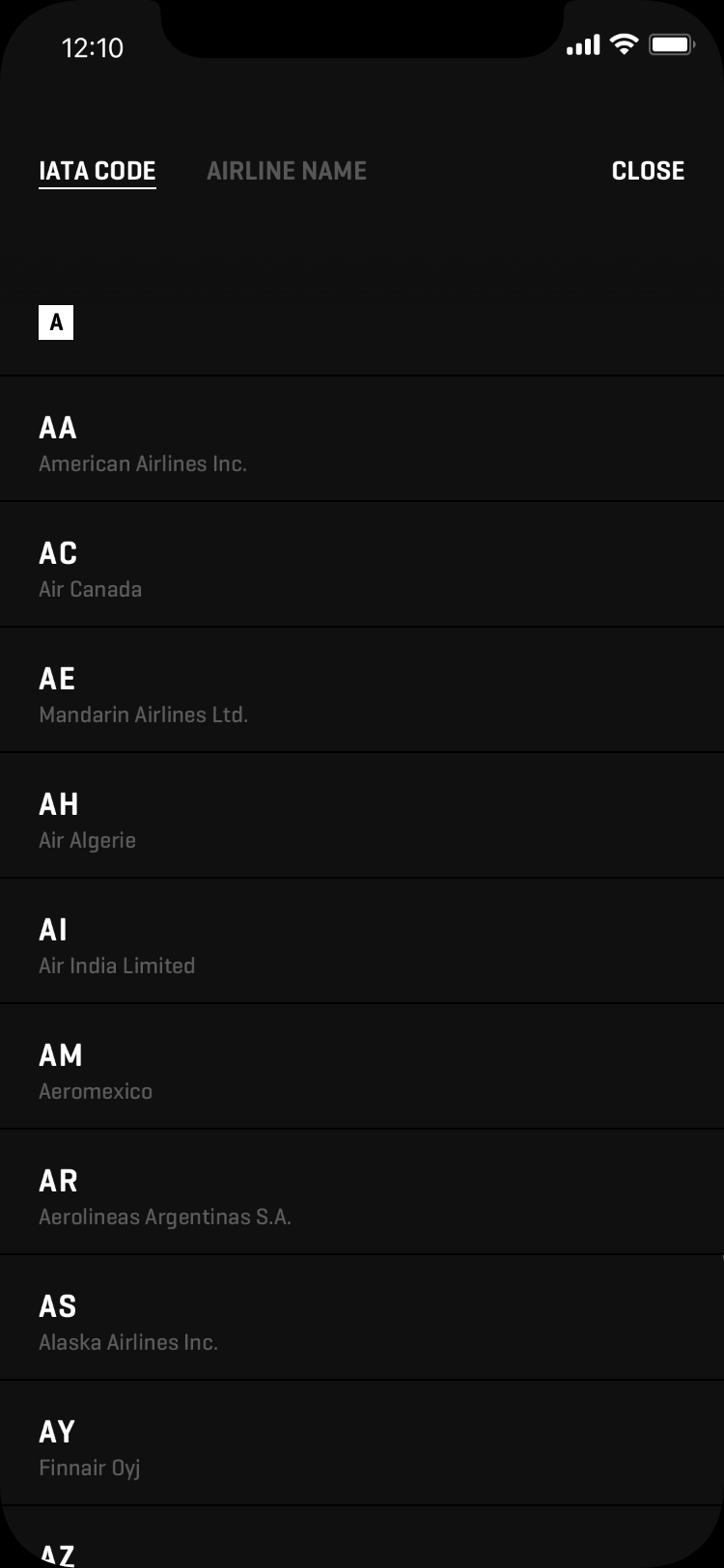Switch to the IATA Code tab
The image size is (724, 1568).
[x=97, y=171]
